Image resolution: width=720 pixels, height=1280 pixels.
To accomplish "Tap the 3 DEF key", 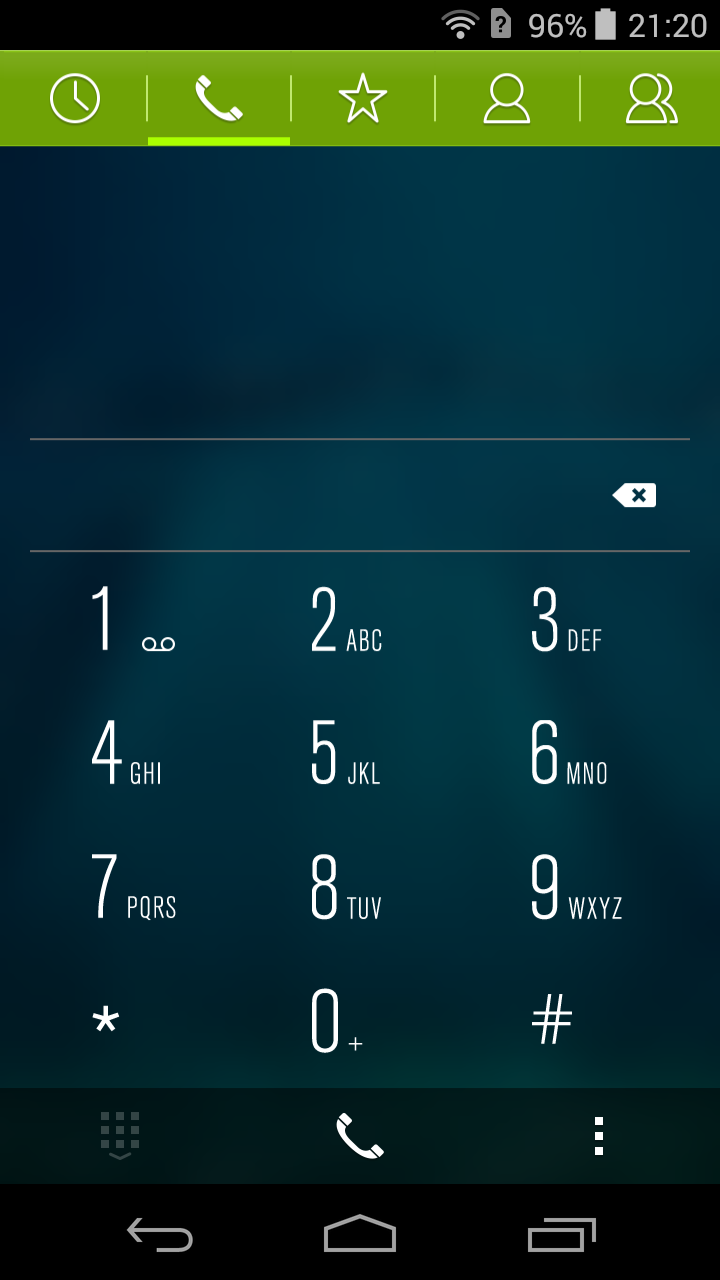I will click(x=566, y=622).
